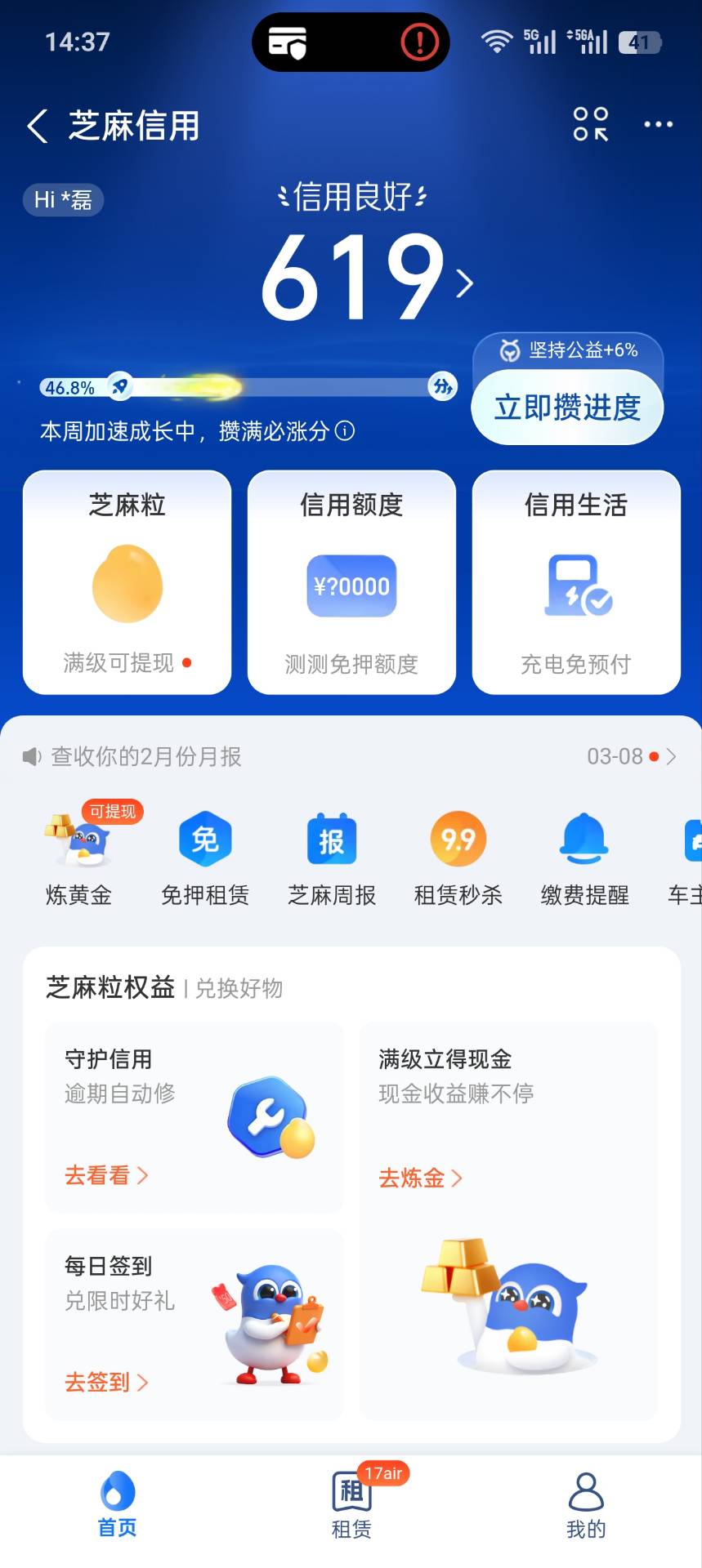Go back from 芝麻信用 page
The image size is (702, 1568).
point(38,127)
